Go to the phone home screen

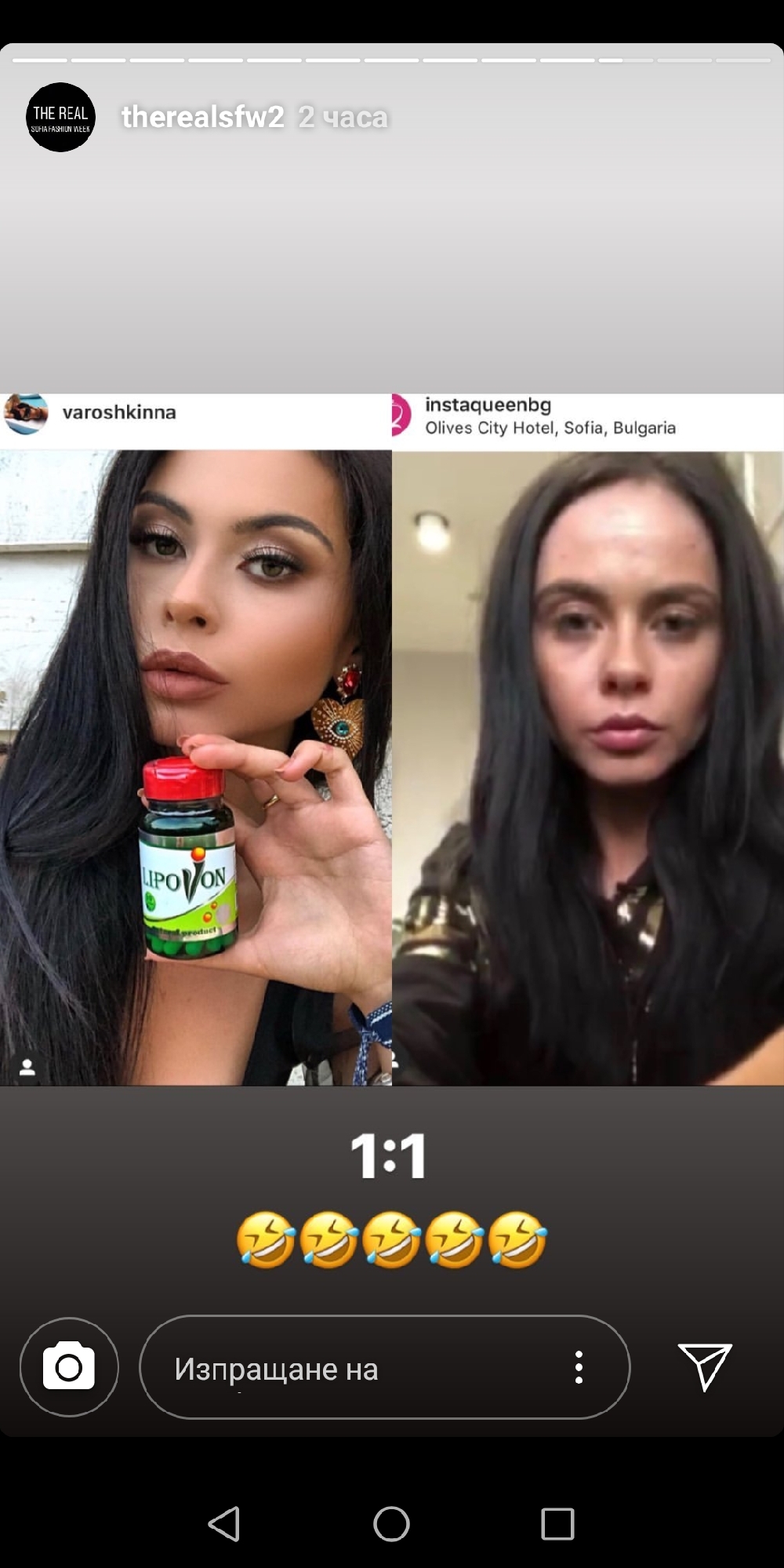(391, 1523)
